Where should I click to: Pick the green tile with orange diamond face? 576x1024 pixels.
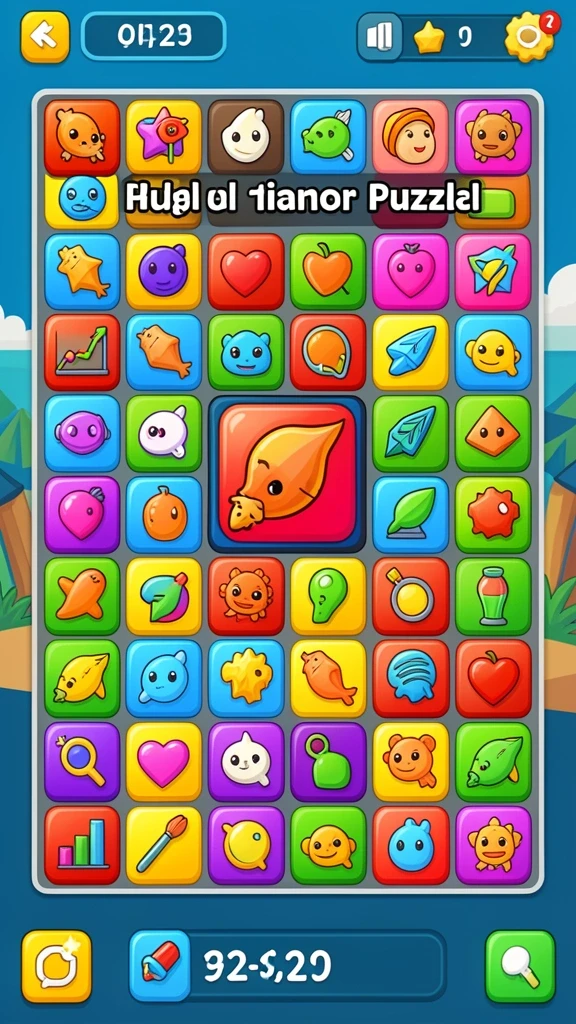pos(493,433)
